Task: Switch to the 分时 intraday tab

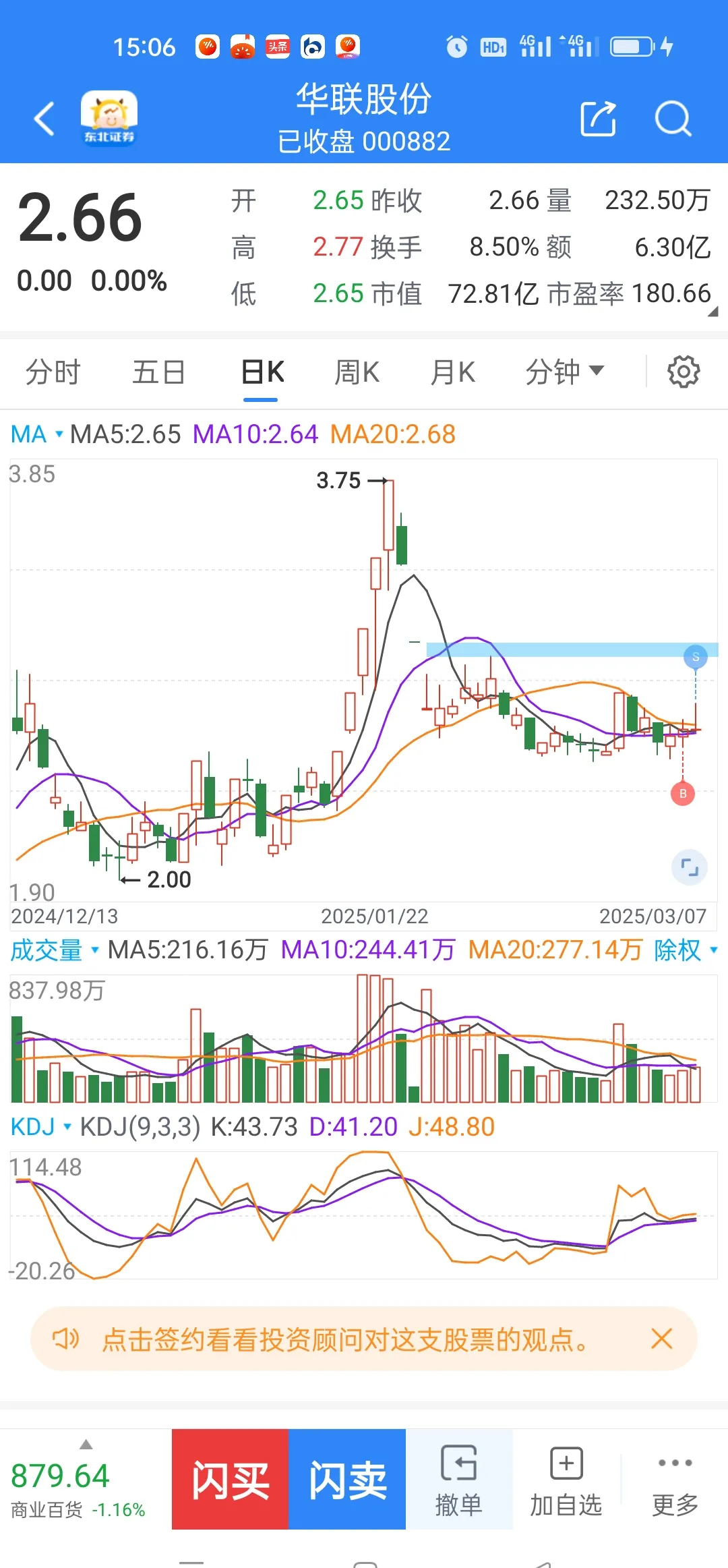Action: [x=54, y=372]
